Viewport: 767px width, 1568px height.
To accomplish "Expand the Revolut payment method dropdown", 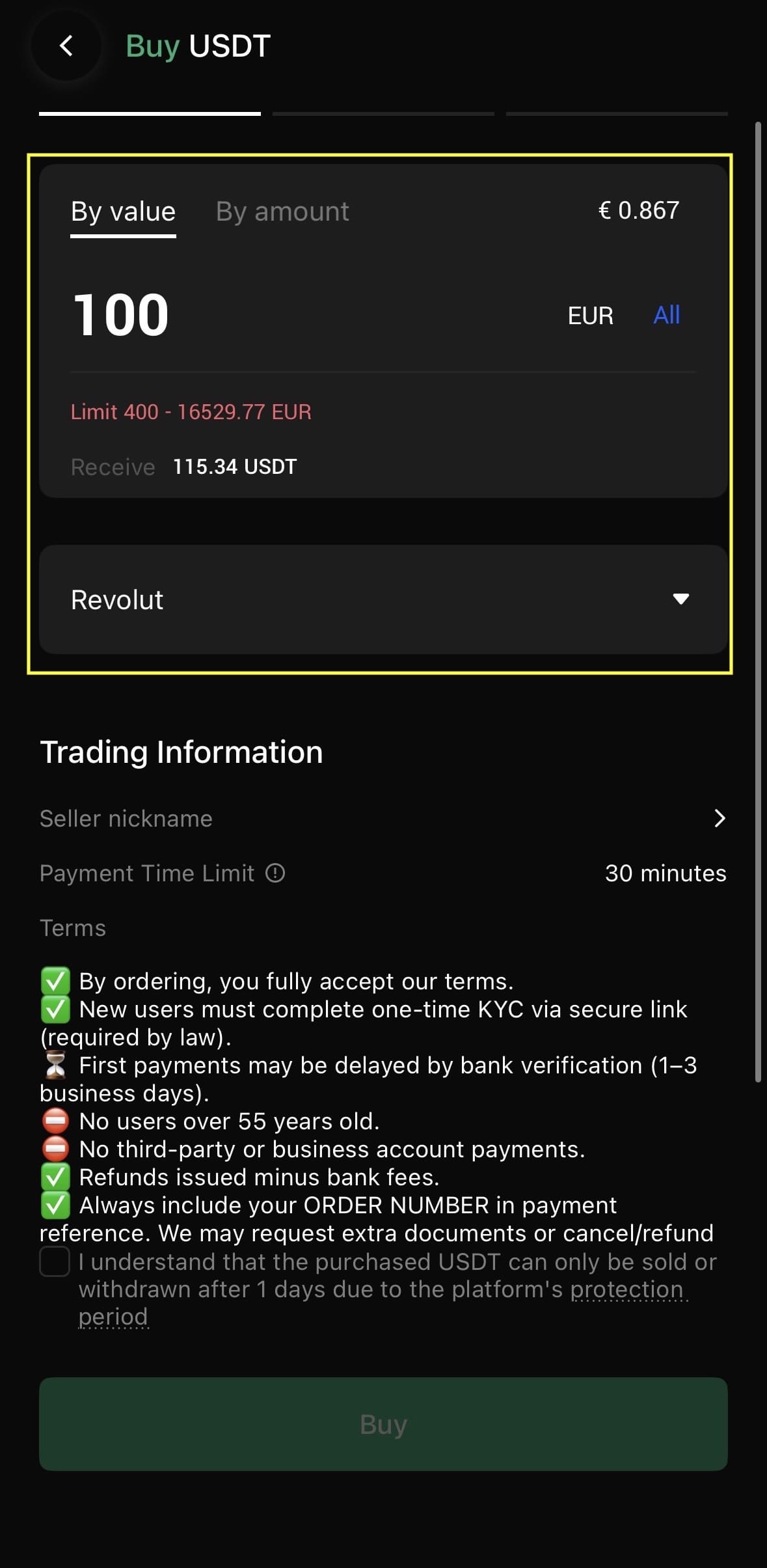I will (x=383, y=599).
